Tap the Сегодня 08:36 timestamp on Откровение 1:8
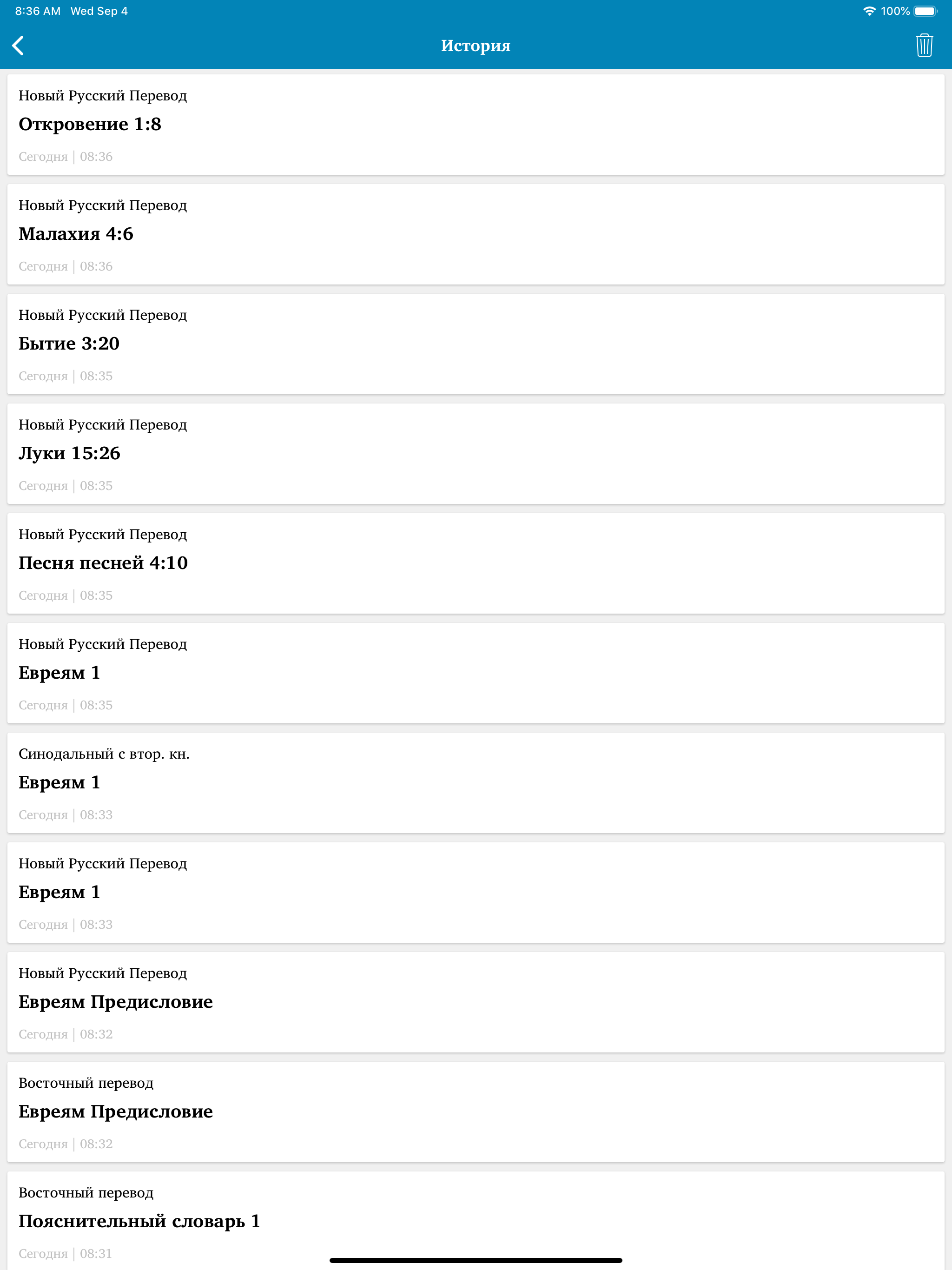This screenshot has height=1270, width=952. [x=66, y=156]
